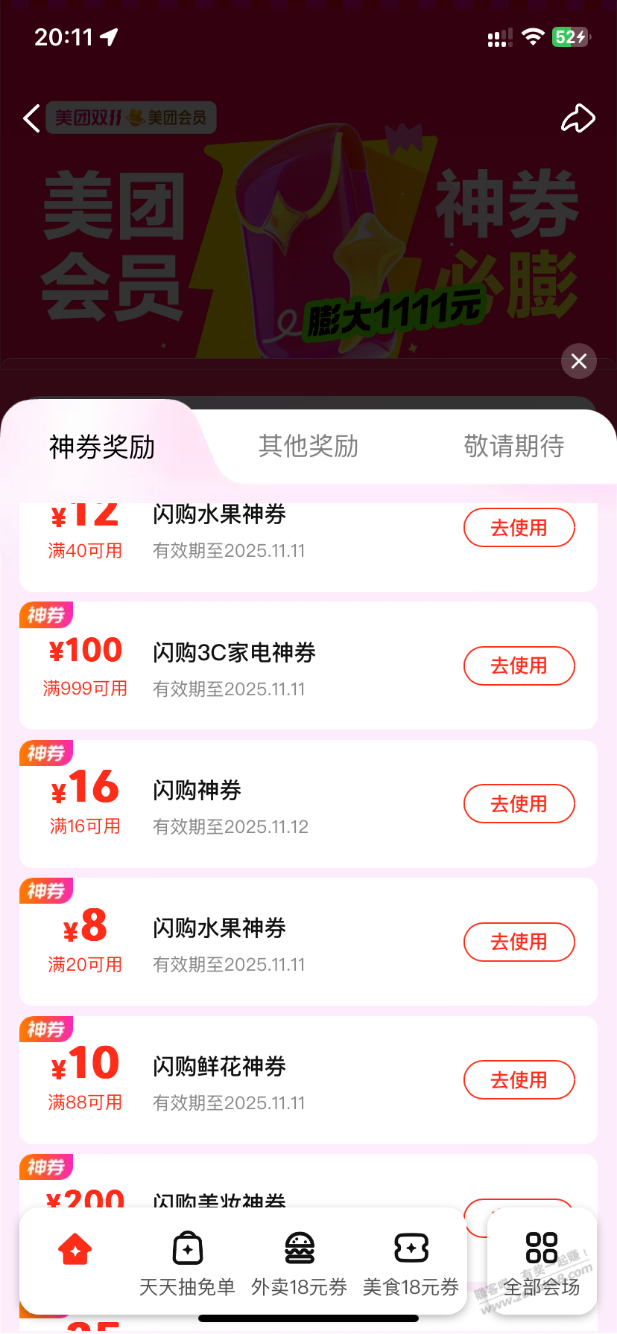Open 天天抽免单 in the bottom bar
Image resolution: width=617 pixels, height=1334 pixels.
[187, 1262]
